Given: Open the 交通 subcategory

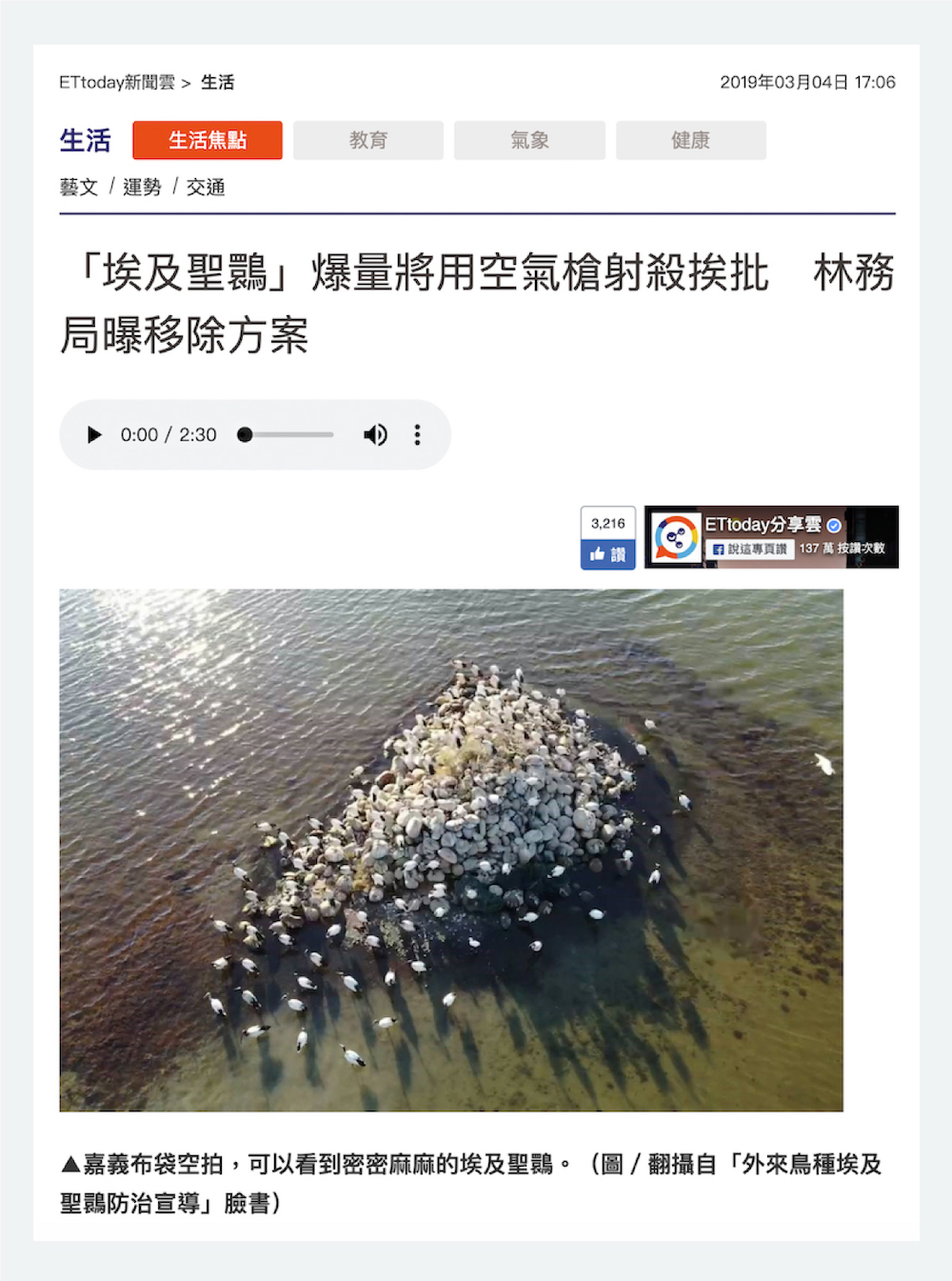Looking at the screenshot, I should point(206,188).
